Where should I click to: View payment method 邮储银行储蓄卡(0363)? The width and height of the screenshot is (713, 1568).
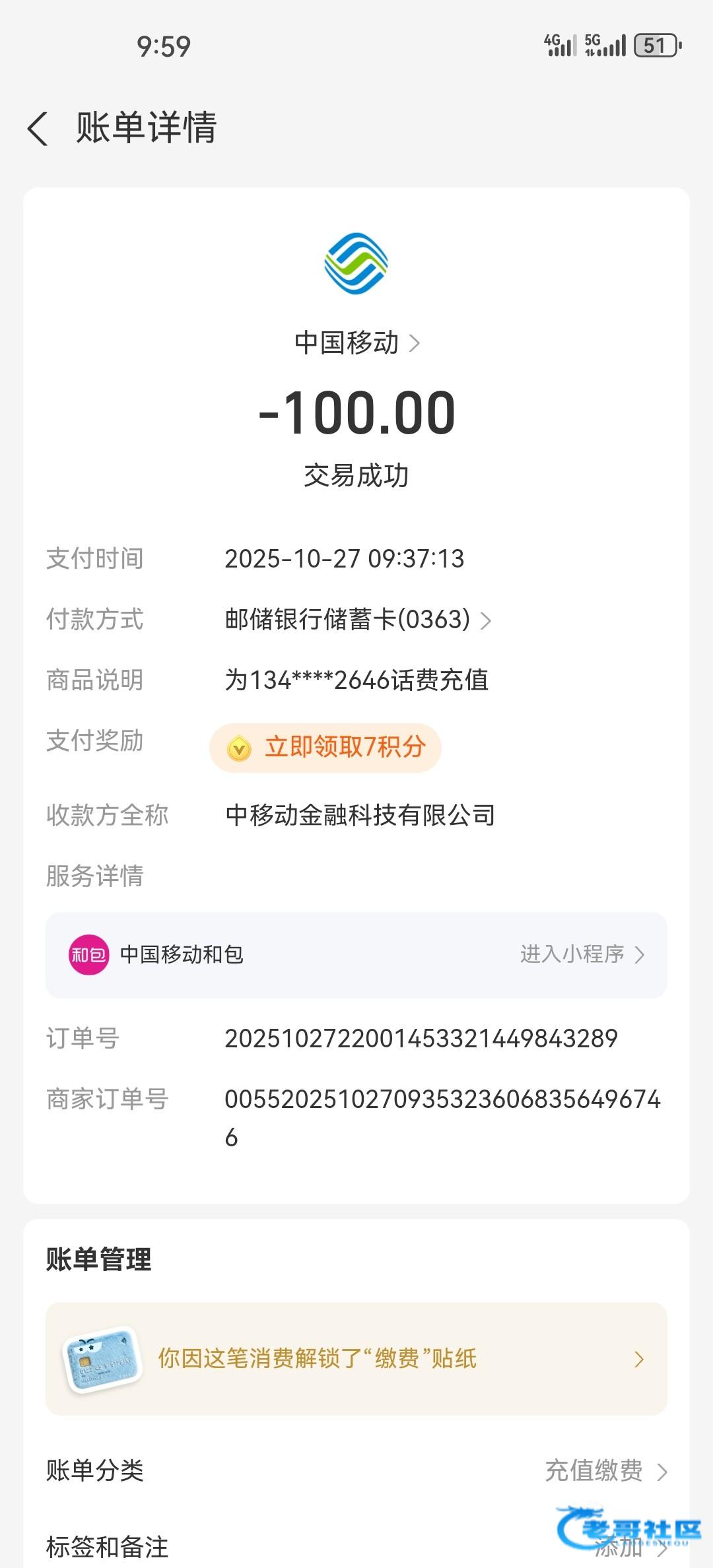point(358,620)
